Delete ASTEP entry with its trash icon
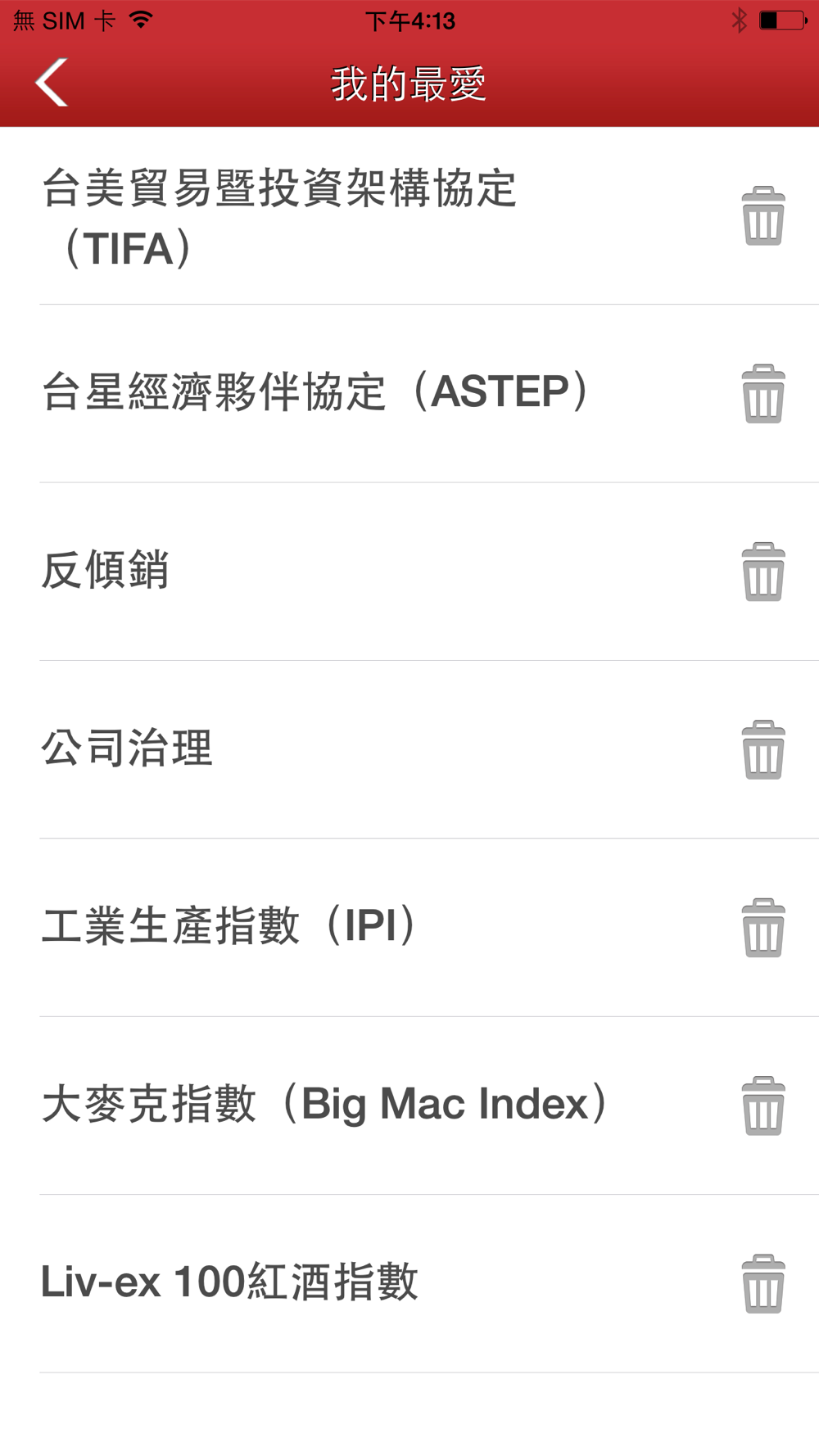The image size is (819, 1456). click(763, 394)
